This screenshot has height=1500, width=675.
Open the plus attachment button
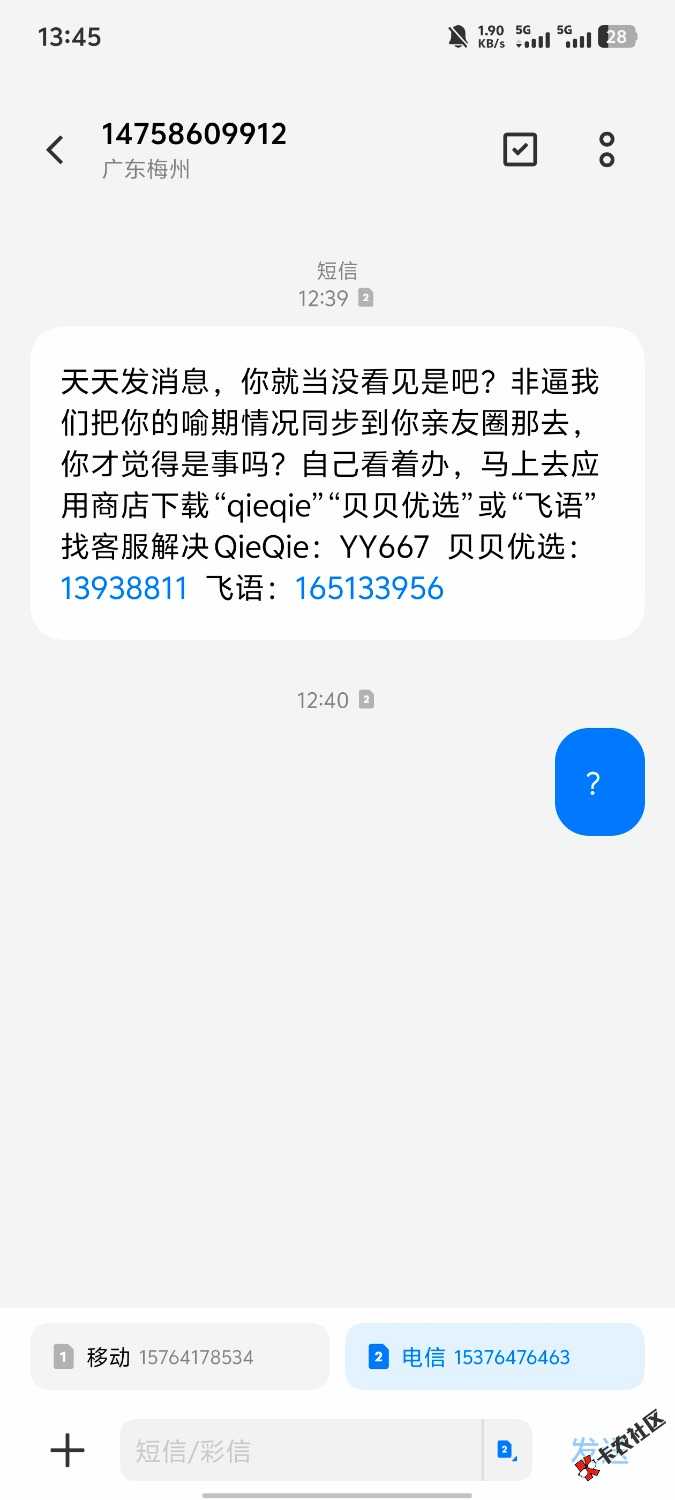(68, 1450)
